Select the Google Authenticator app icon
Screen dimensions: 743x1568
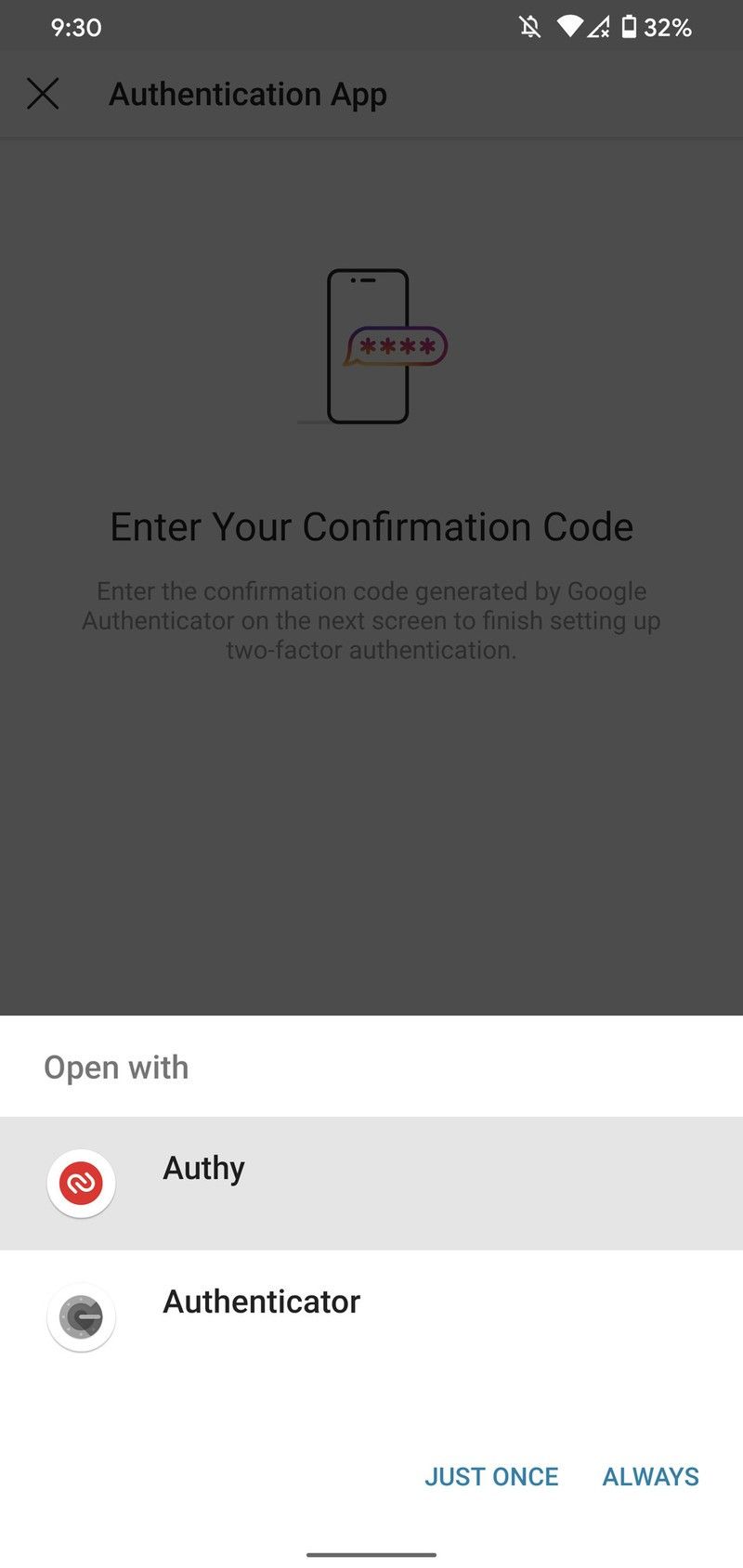[x=81, y=1316]
